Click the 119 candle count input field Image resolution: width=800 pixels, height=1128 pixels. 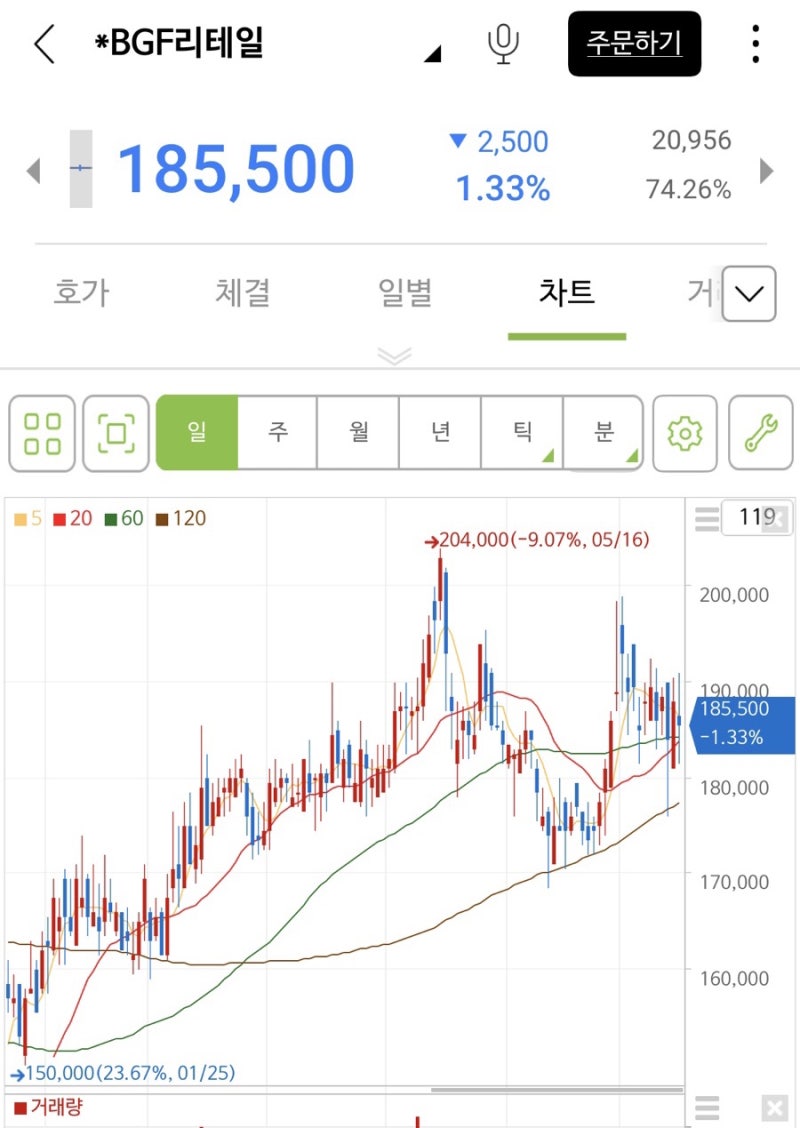point(757,518)
